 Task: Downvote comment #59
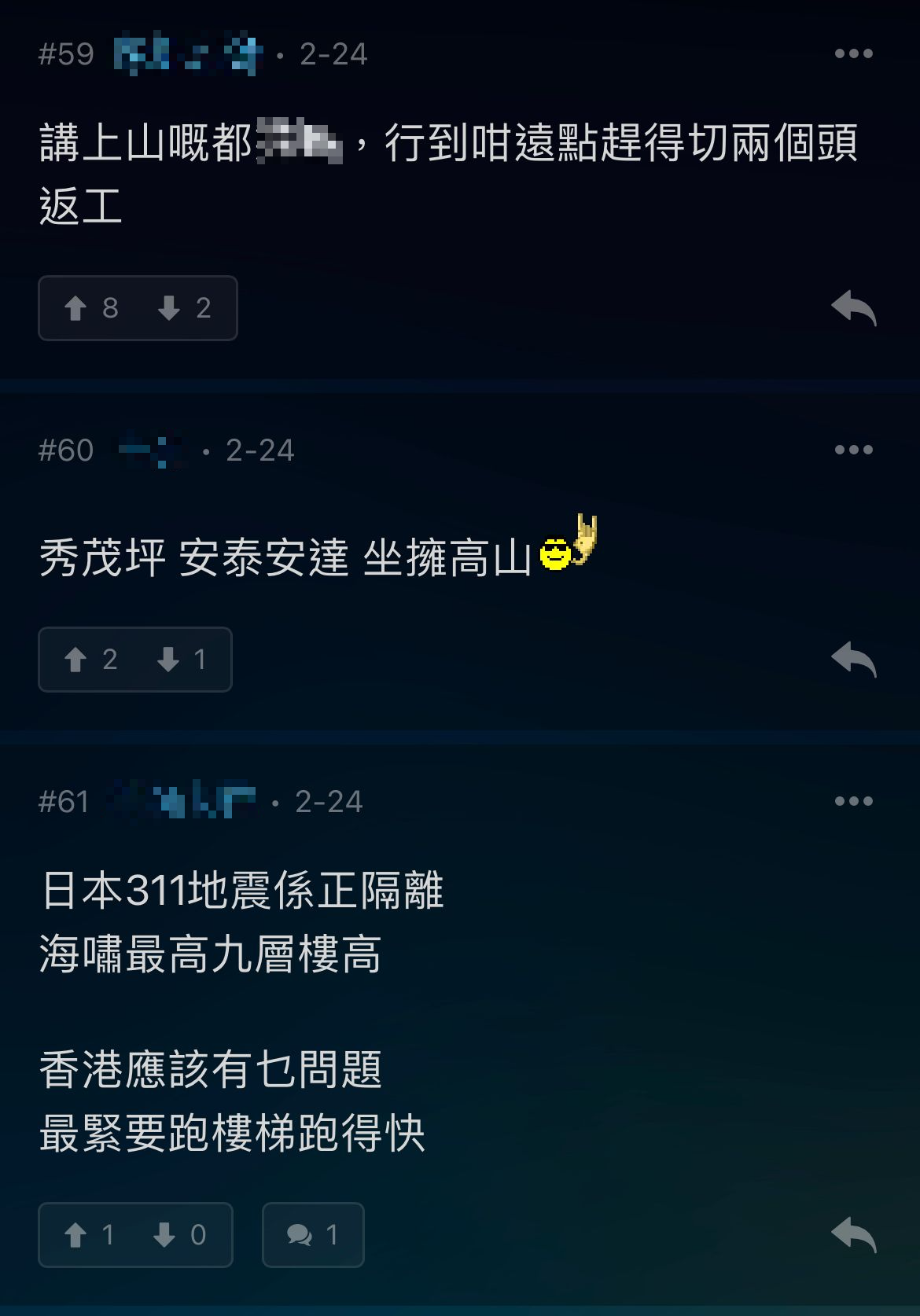pos(169,308)
